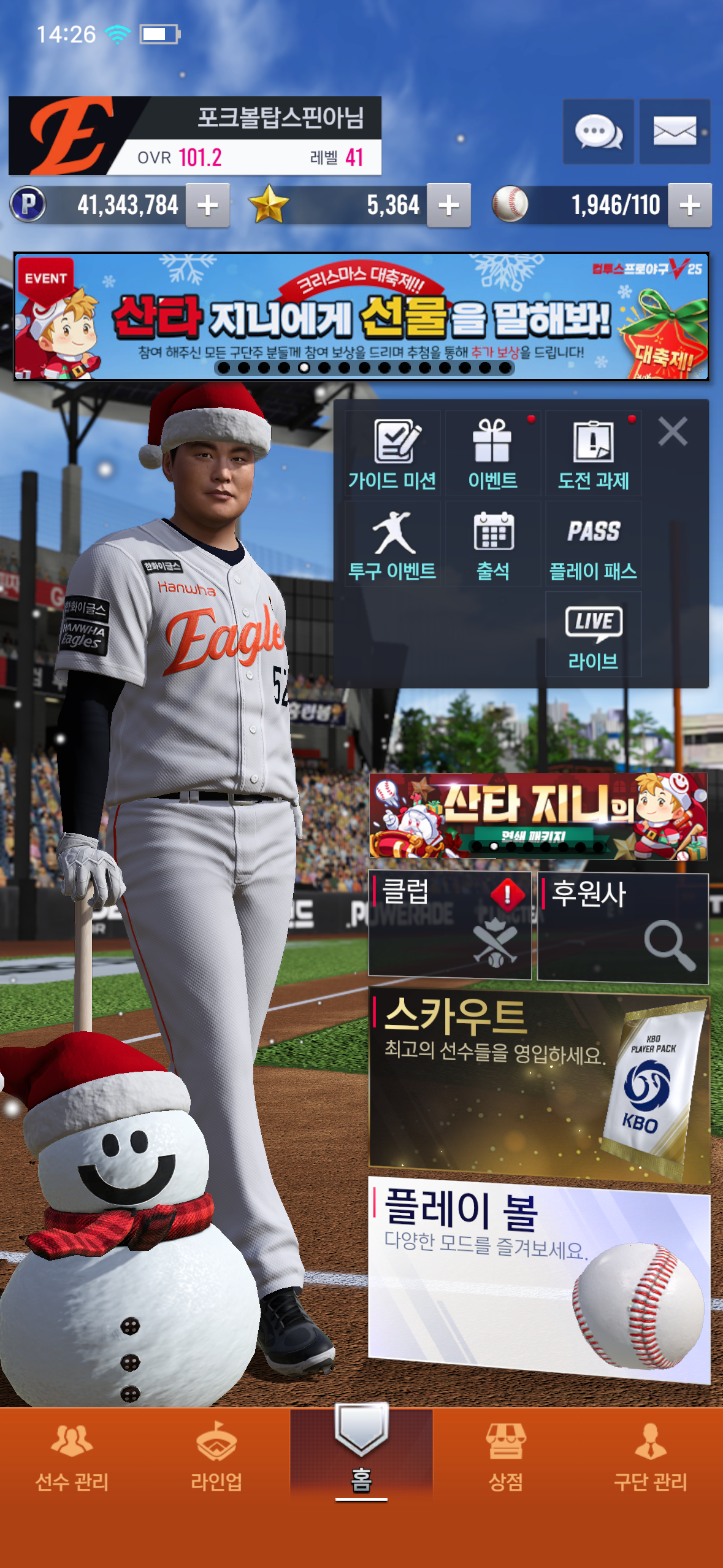
Task: Open 투구 이벤트 pitching event
Action: click(x=392, y=545)
